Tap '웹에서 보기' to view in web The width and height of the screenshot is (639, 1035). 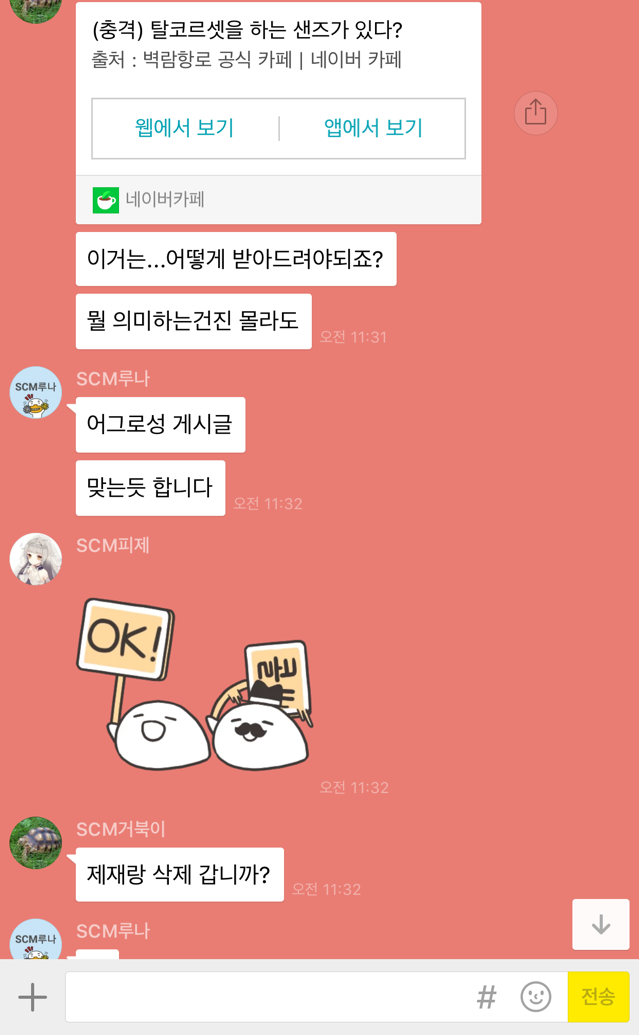coord(185,128)
